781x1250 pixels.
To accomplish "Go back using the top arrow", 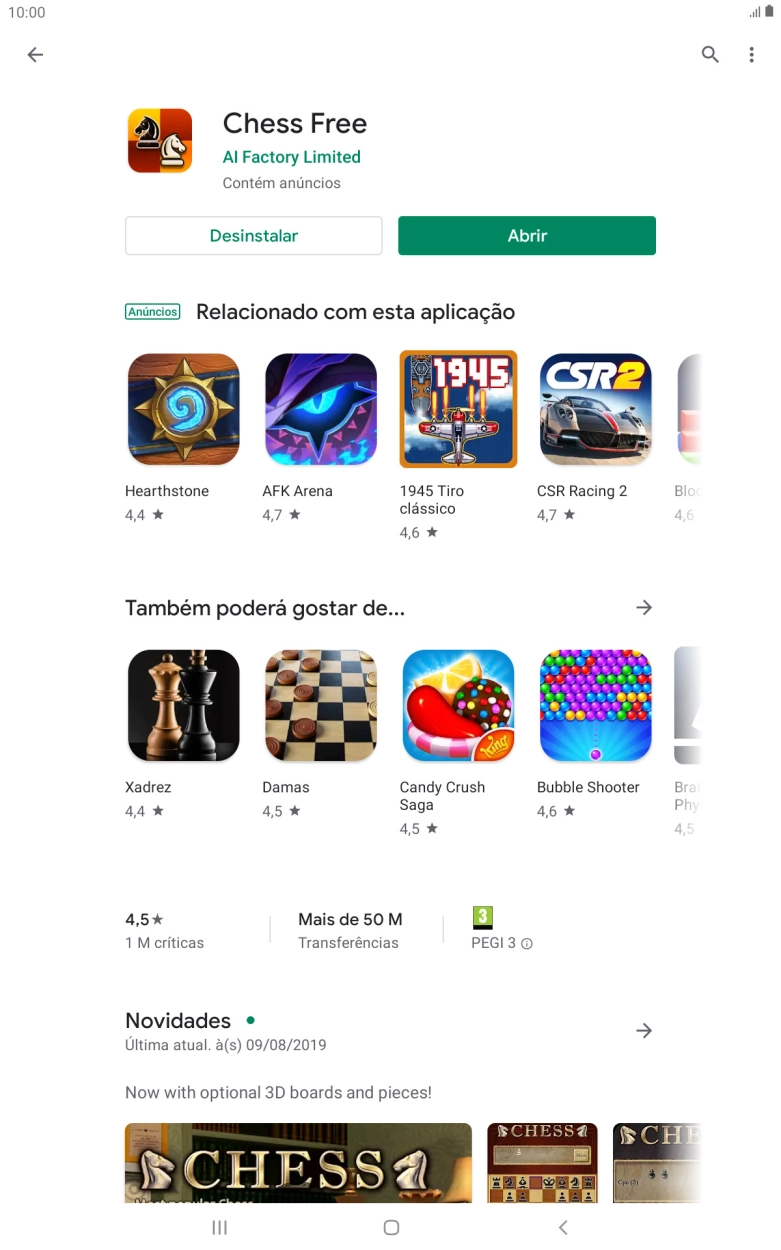I will [35, 55].
